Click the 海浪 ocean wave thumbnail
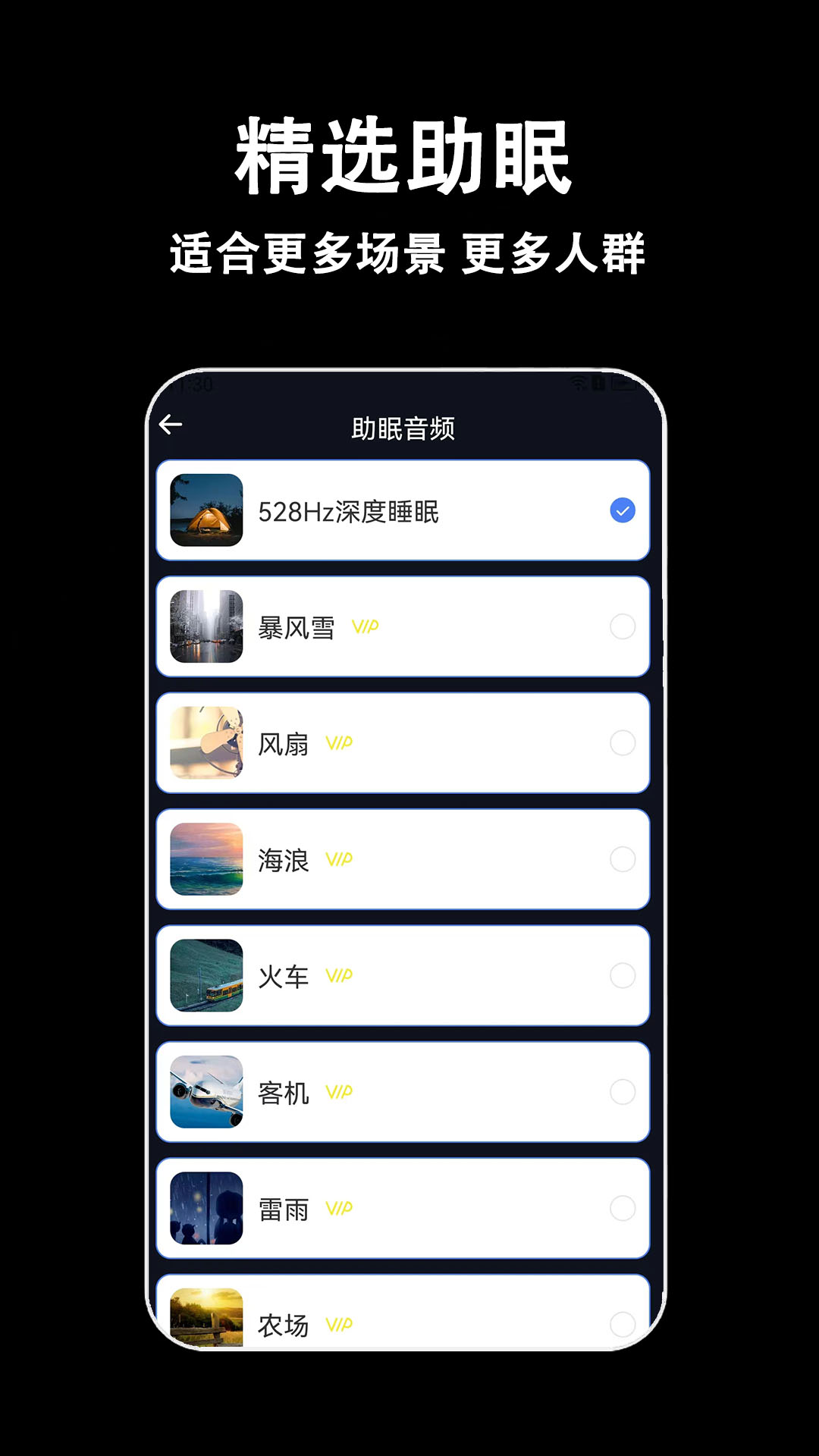 205,860
